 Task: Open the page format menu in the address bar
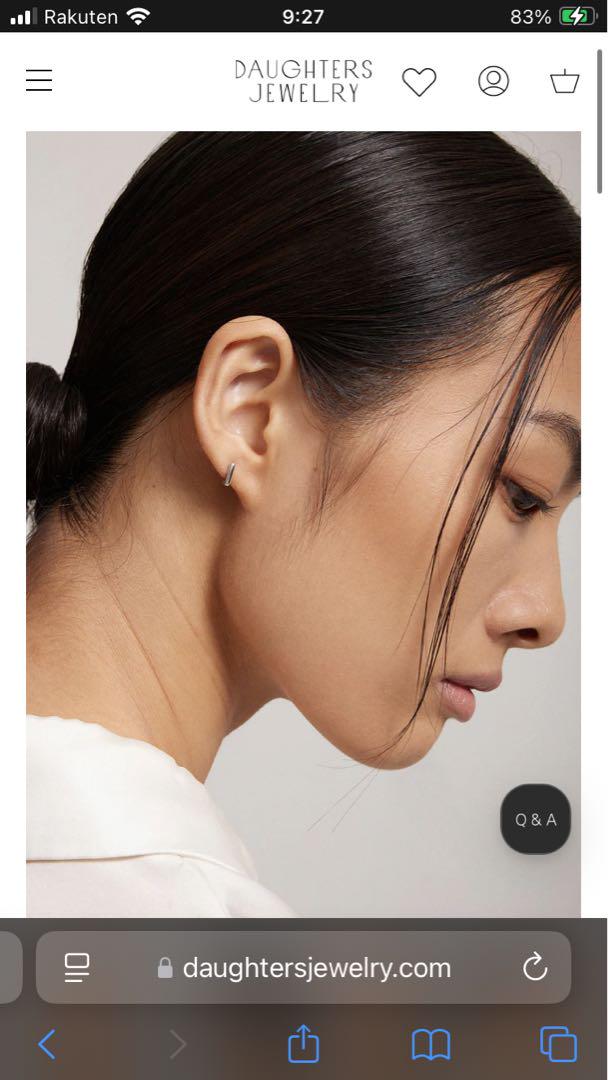[x=77, y=967]
